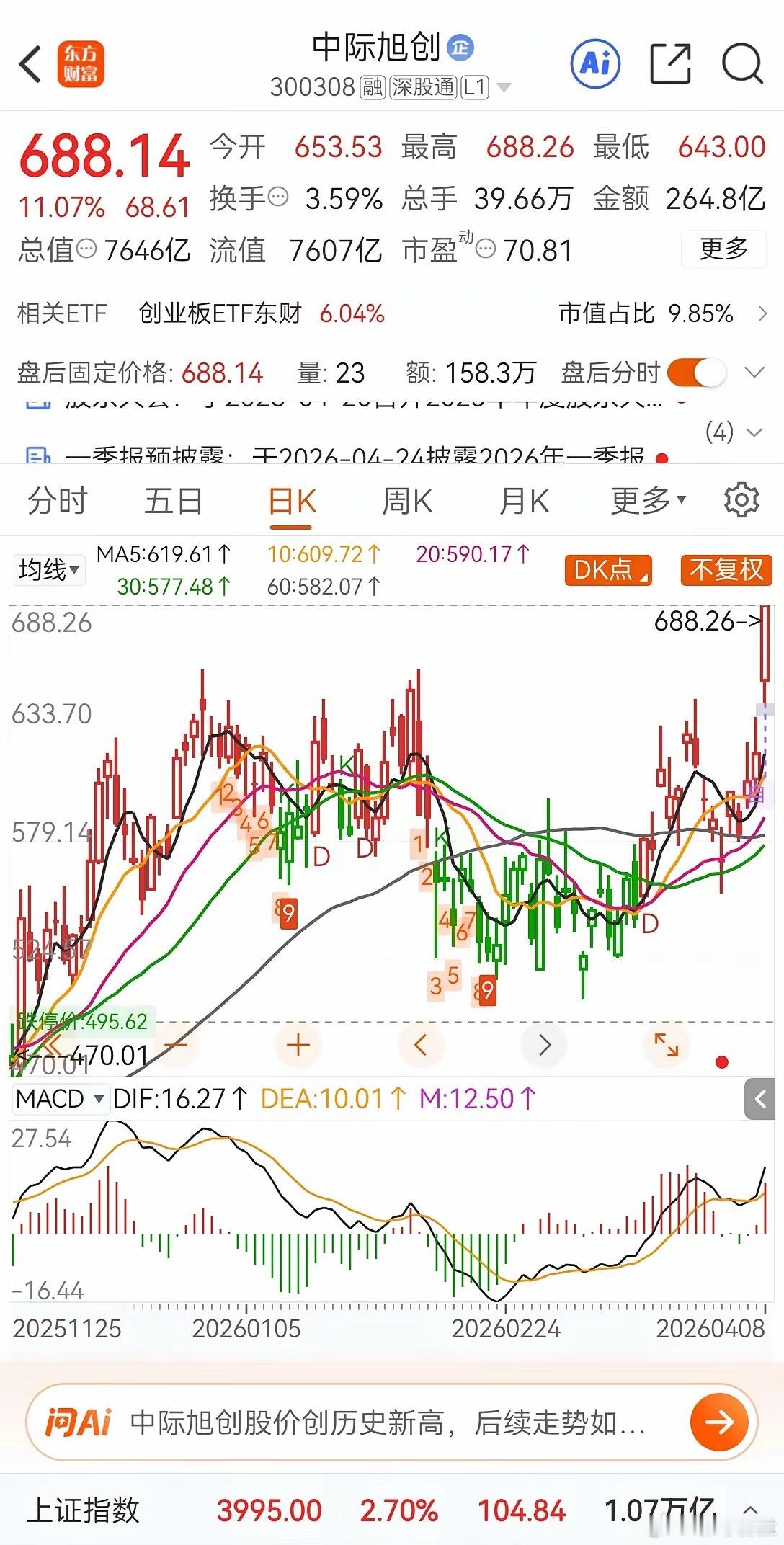Zoom in on the candlestick chart
The width and height of the screenshot is (784, 1545).
click(x=298, y=1045)
